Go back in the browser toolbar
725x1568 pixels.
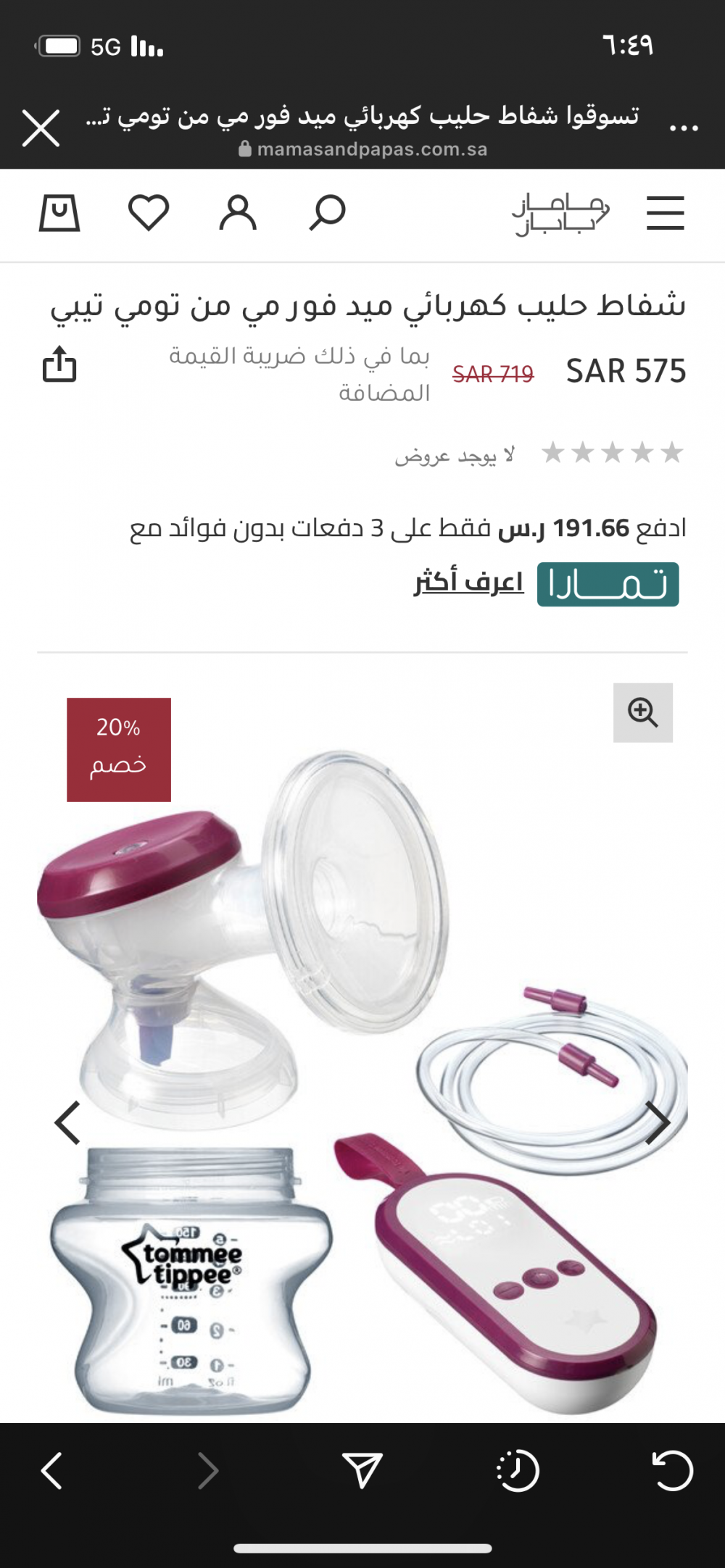tap(51, 1470)
